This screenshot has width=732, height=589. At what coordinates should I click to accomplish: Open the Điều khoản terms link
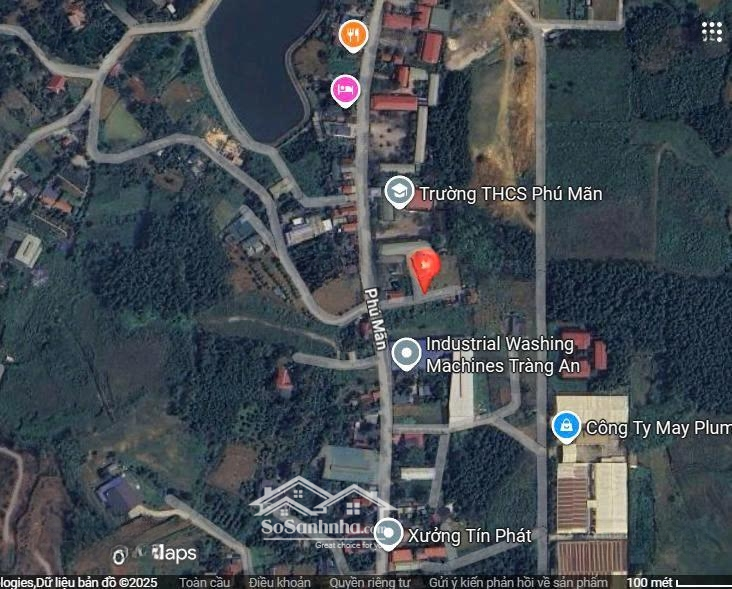pos(280,582)
